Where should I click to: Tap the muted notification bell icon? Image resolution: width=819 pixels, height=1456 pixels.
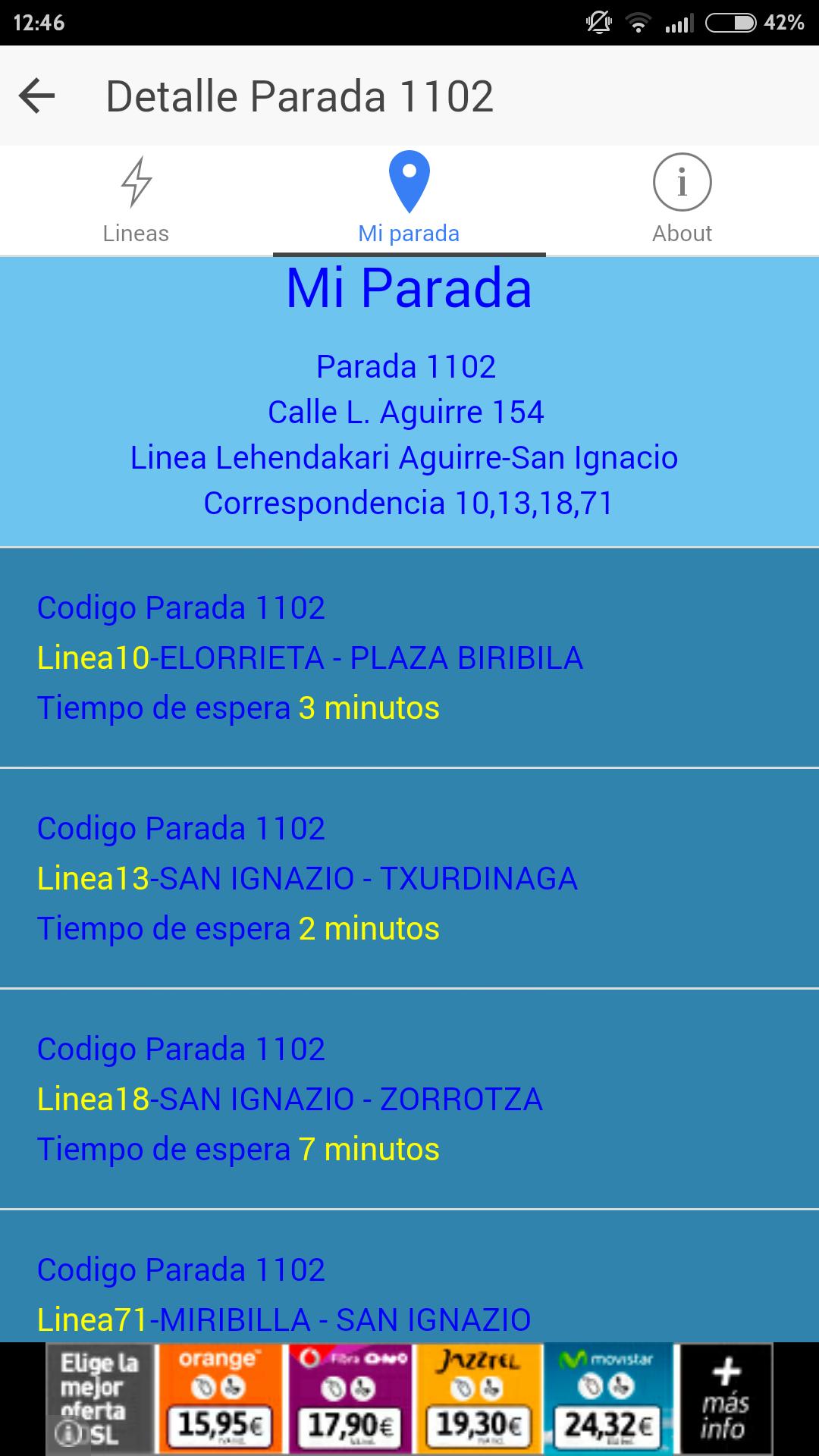[598, 23]
